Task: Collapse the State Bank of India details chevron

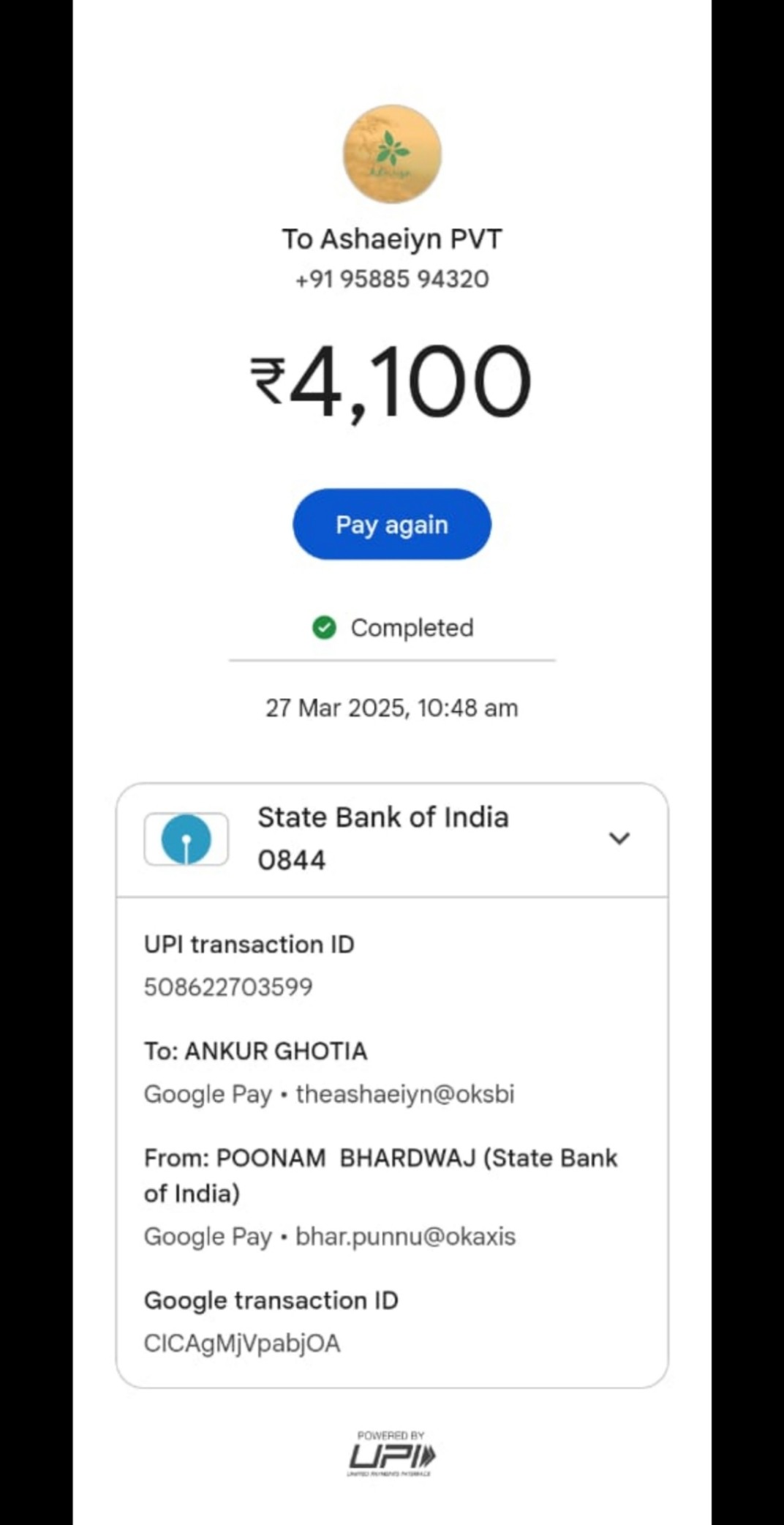Action: 619,838
